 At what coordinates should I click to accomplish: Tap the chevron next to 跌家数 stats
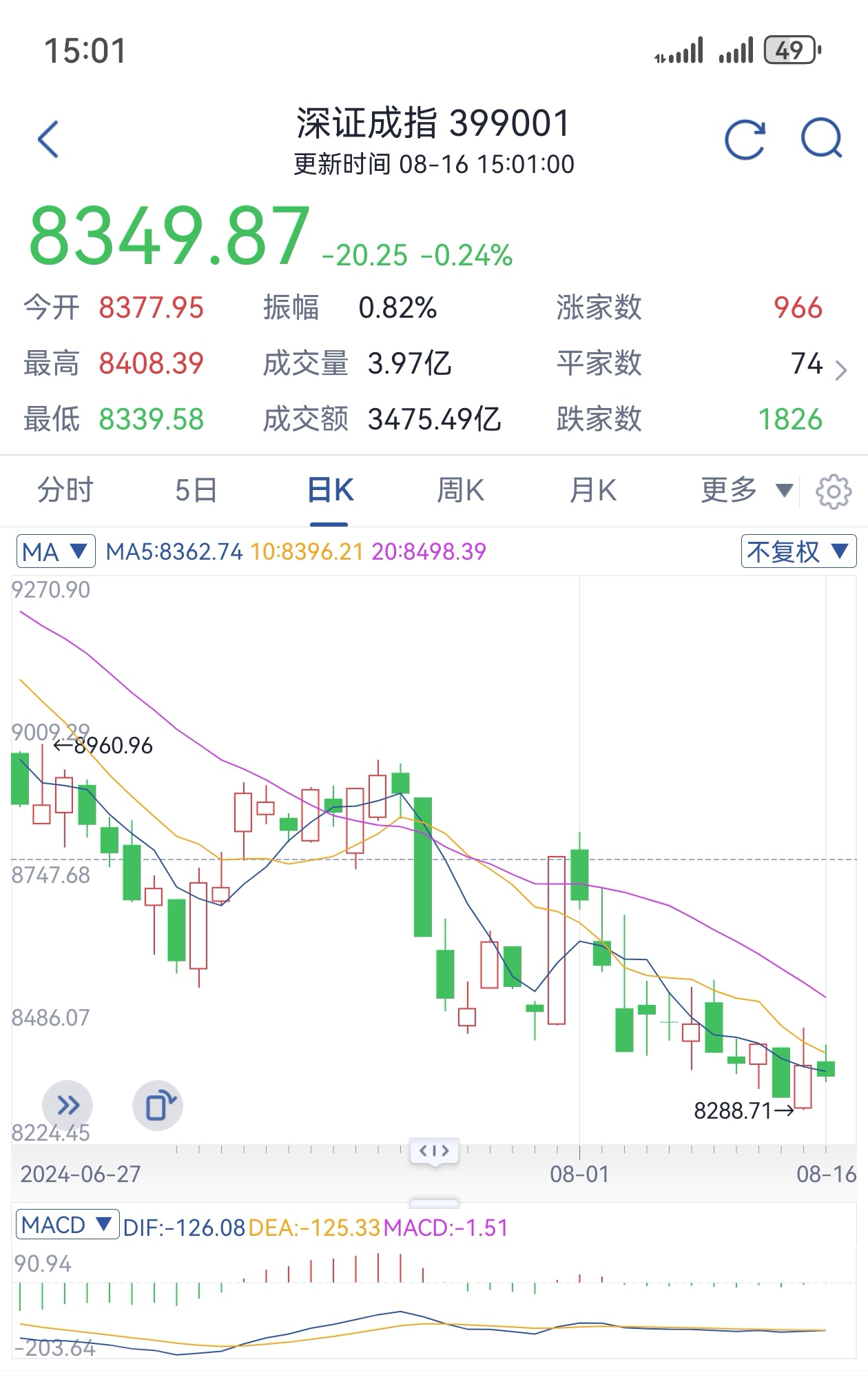(842, 370)
